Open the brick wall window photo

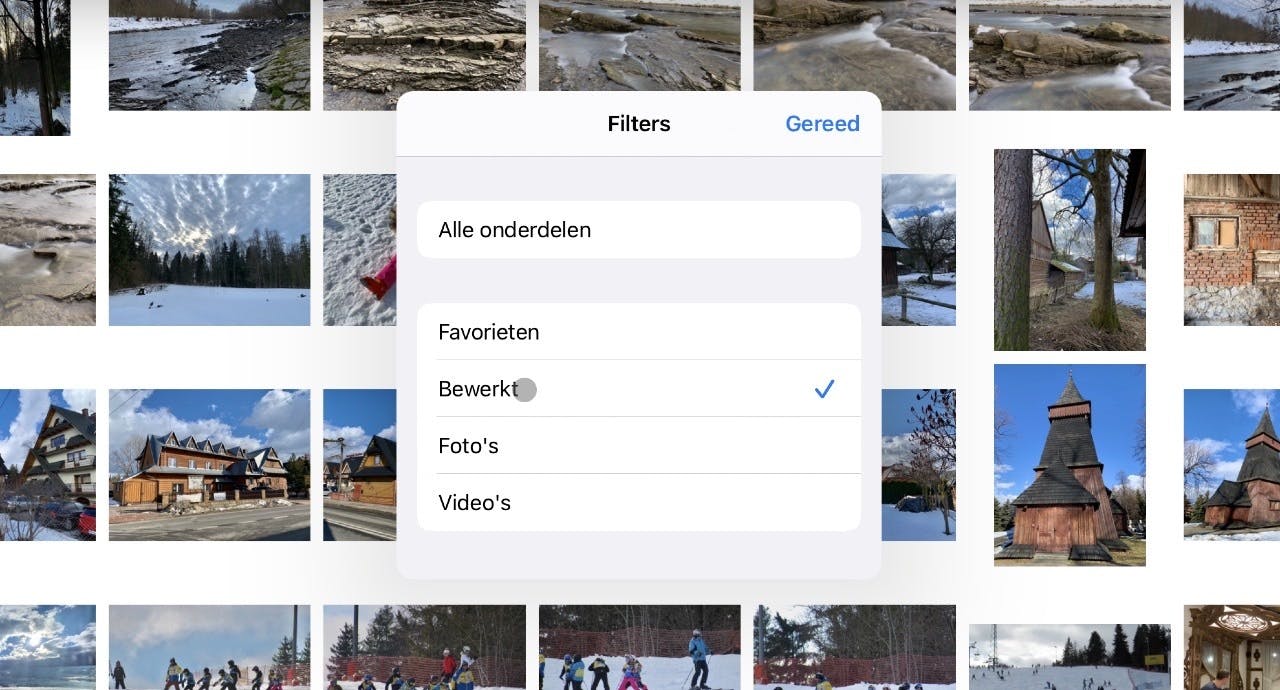click(x=1231, y=250)
